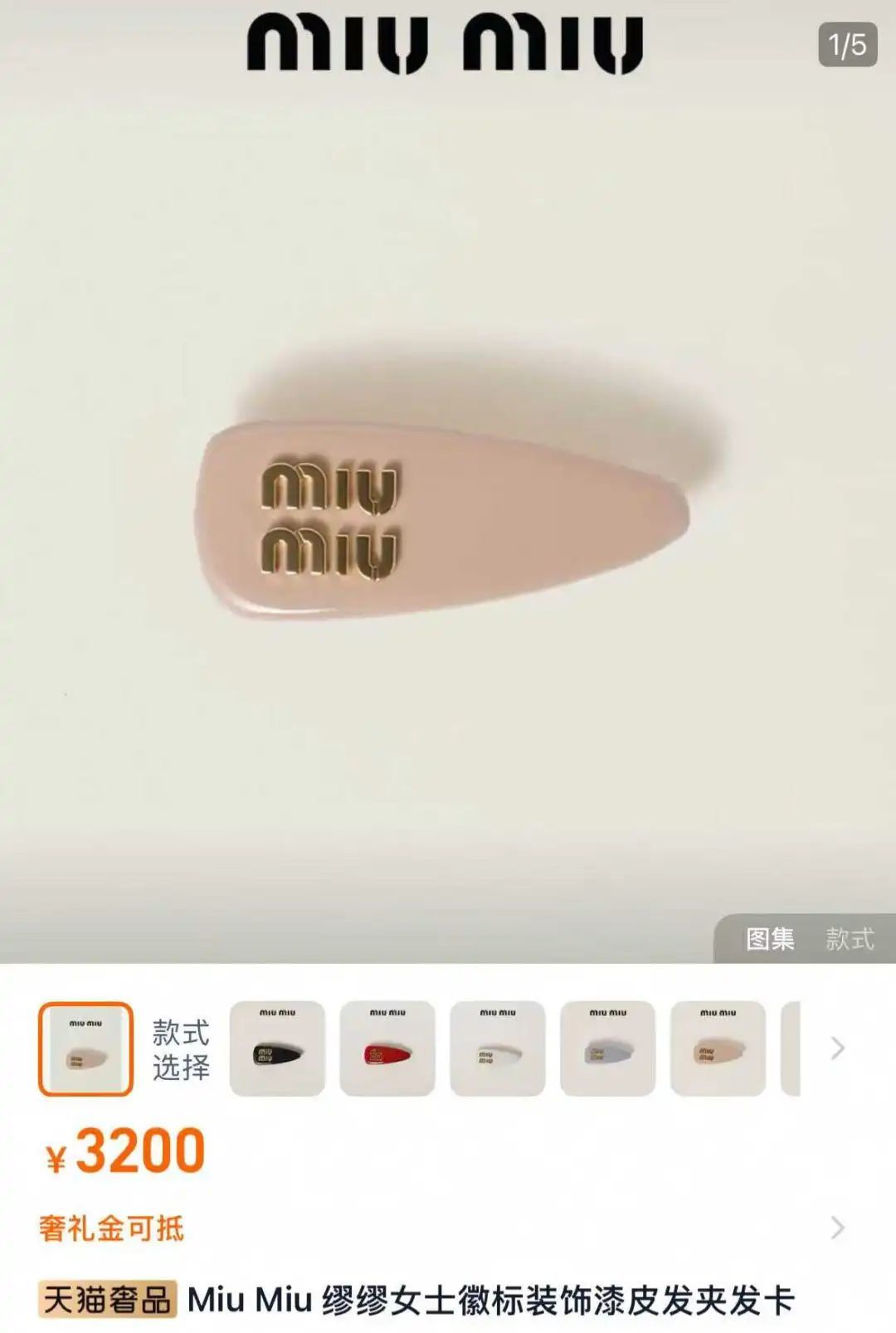
Task: Select the black hair clip style
Action: (277, 1048)
